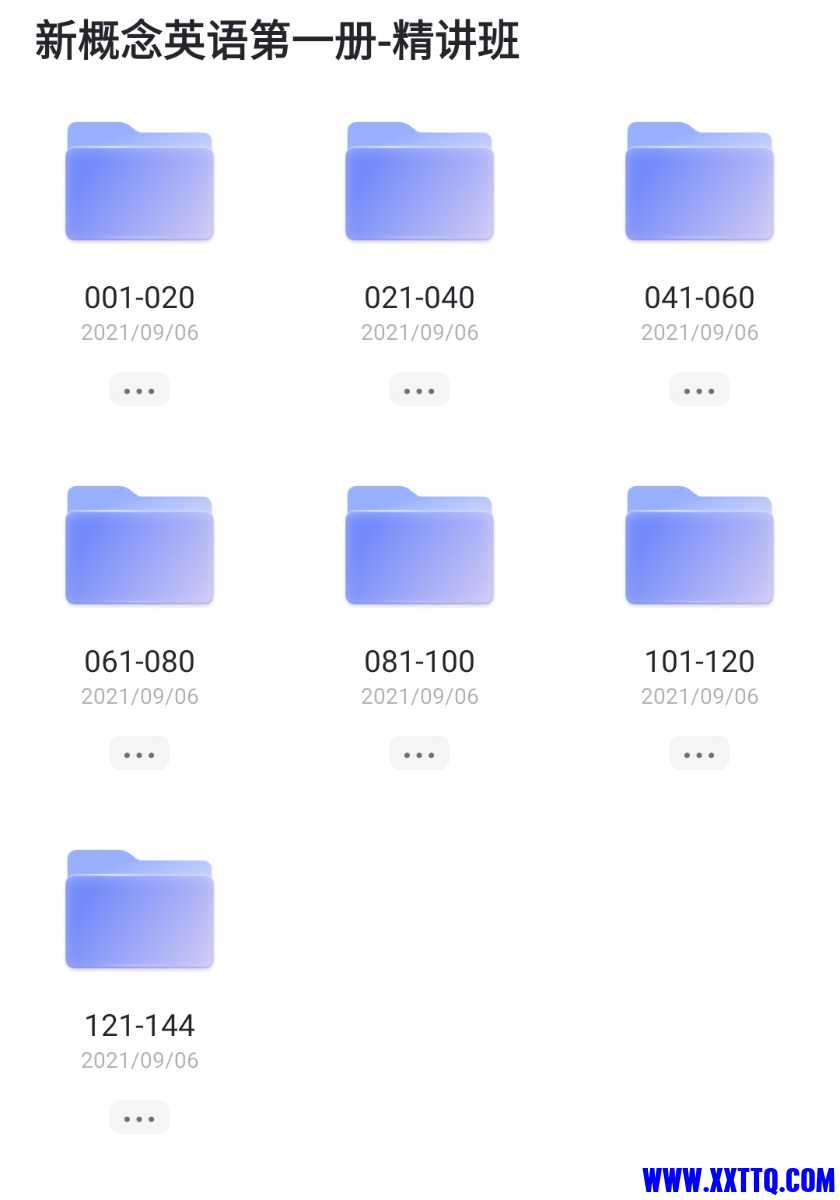Show more options for folder 061-080

click(139, 754)
